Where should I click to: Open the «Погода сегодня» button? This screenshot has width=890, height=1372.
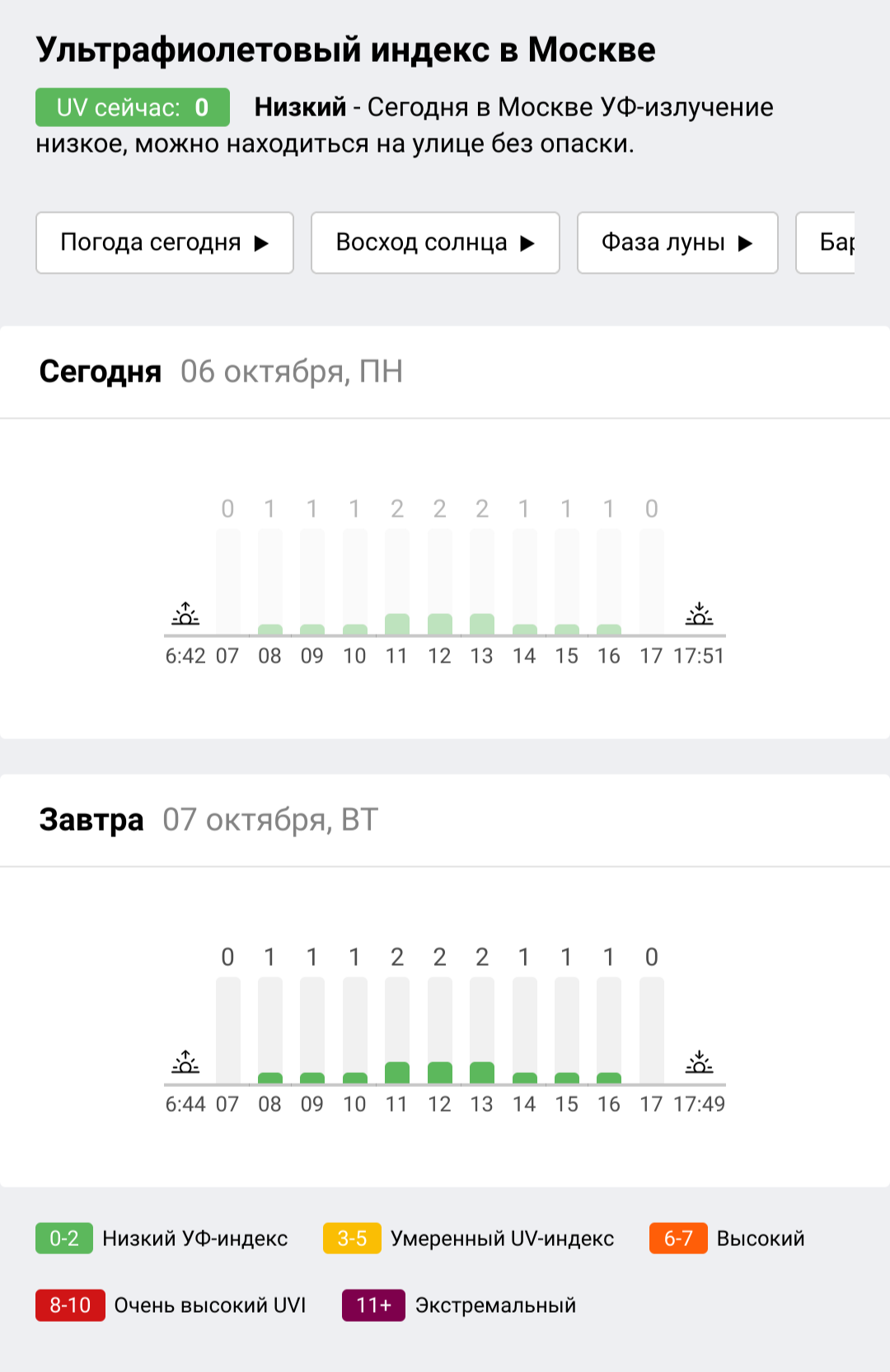[165, 243]
